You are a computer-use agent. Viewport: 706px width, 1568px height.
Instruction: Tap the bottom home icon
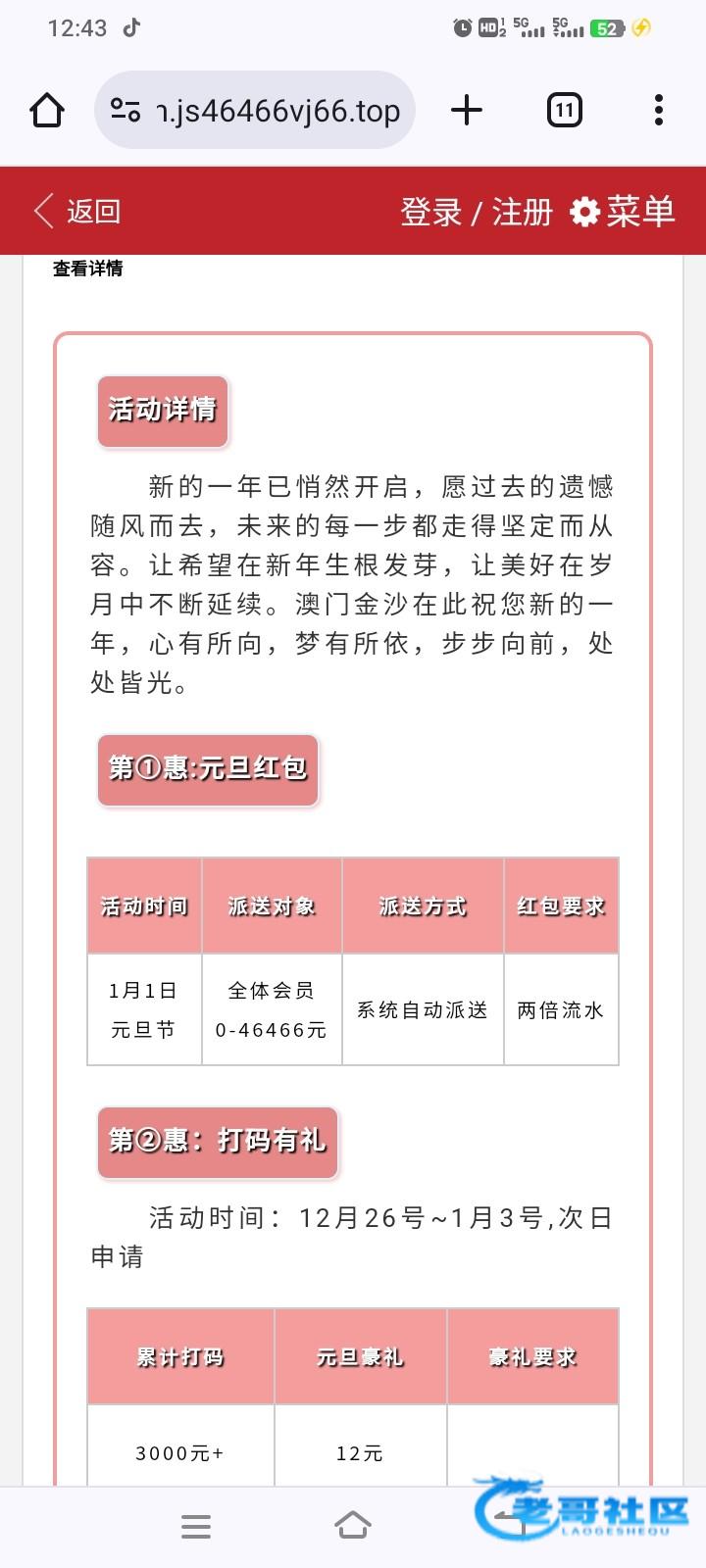point(353,1526)
